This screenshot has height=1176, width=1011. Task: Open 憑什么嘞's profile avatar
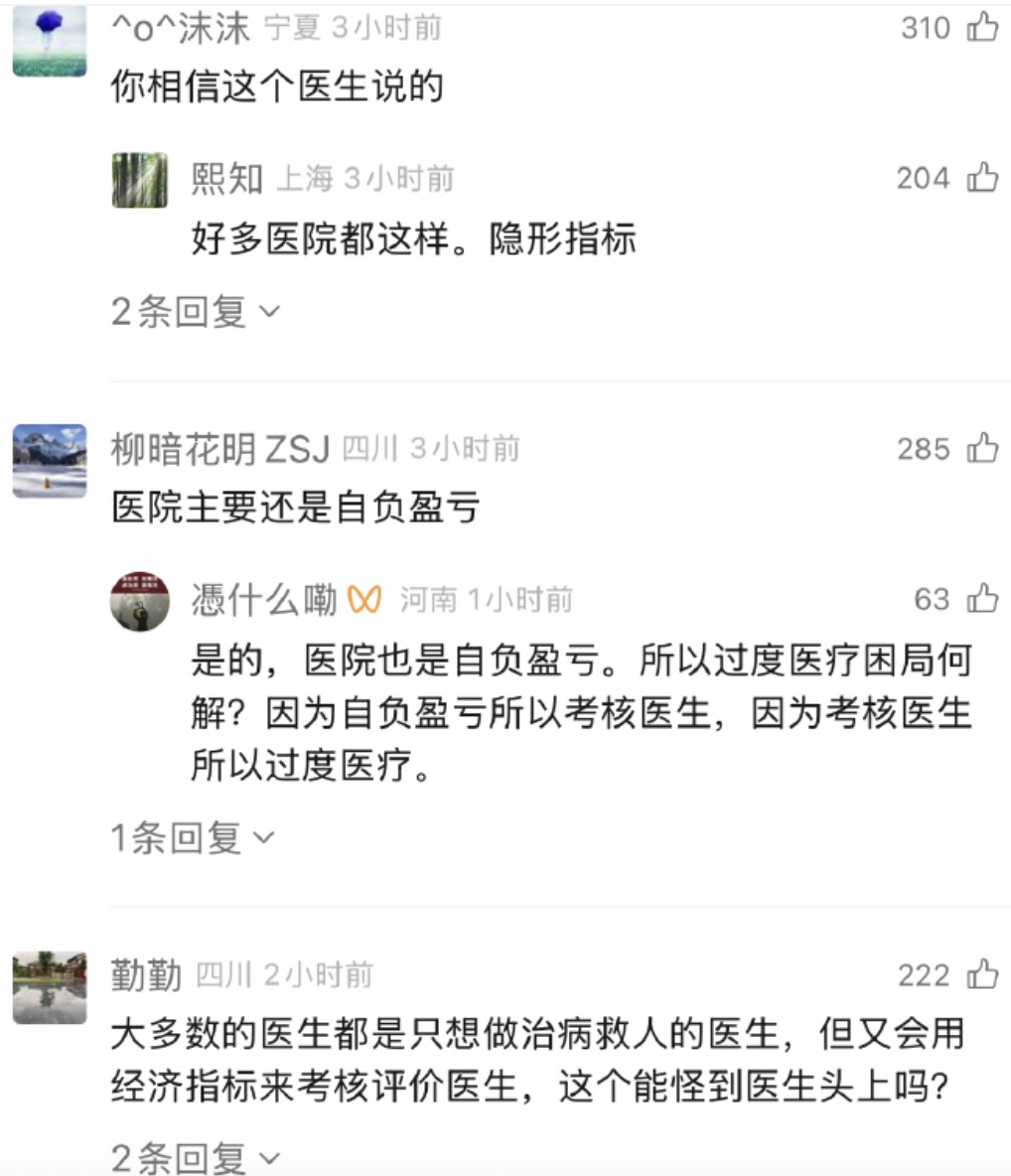coord(140,600)
